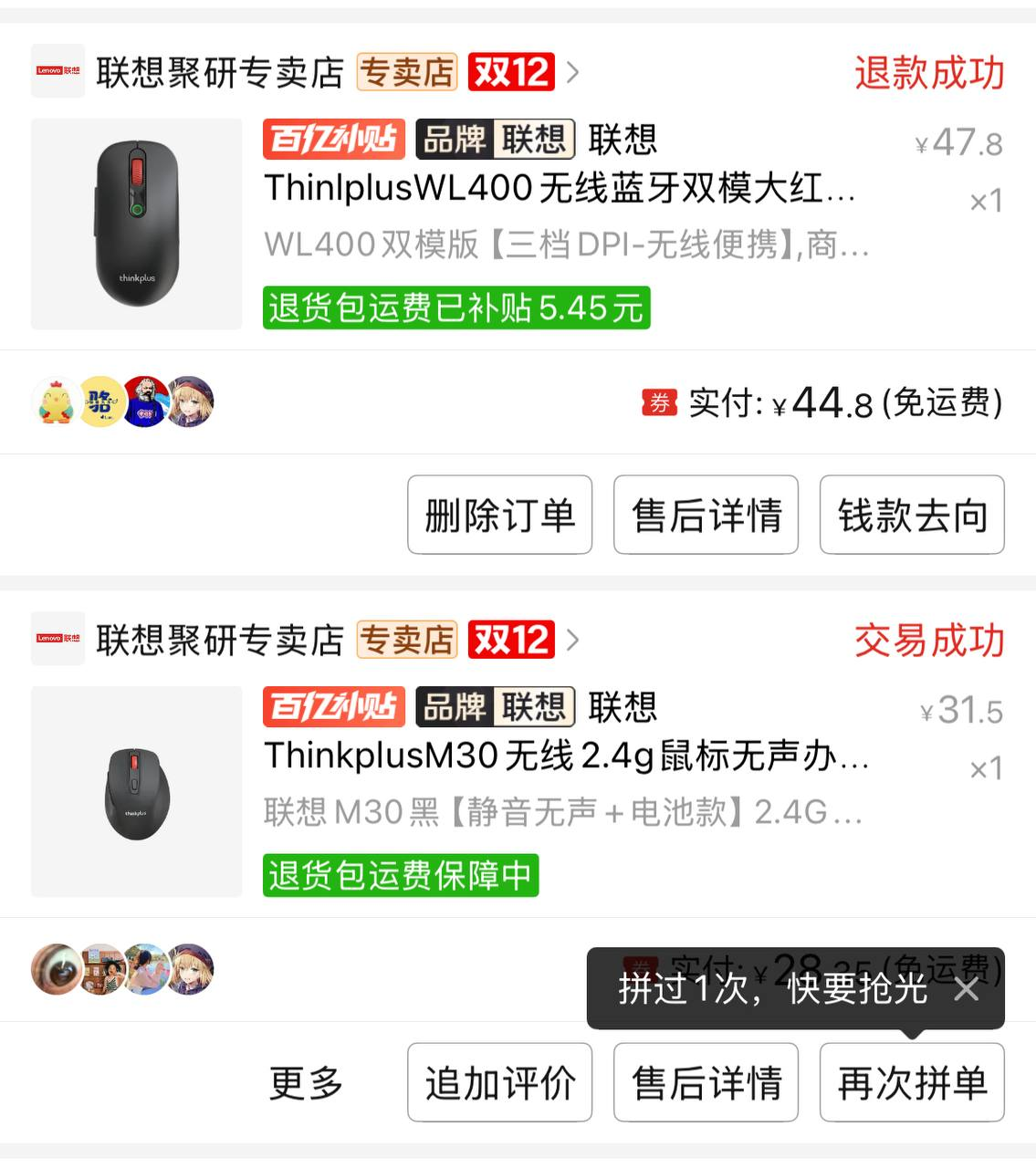View 售后详情 for the M30 order
This screenshot has width=1036, height=1168.
706,1083
